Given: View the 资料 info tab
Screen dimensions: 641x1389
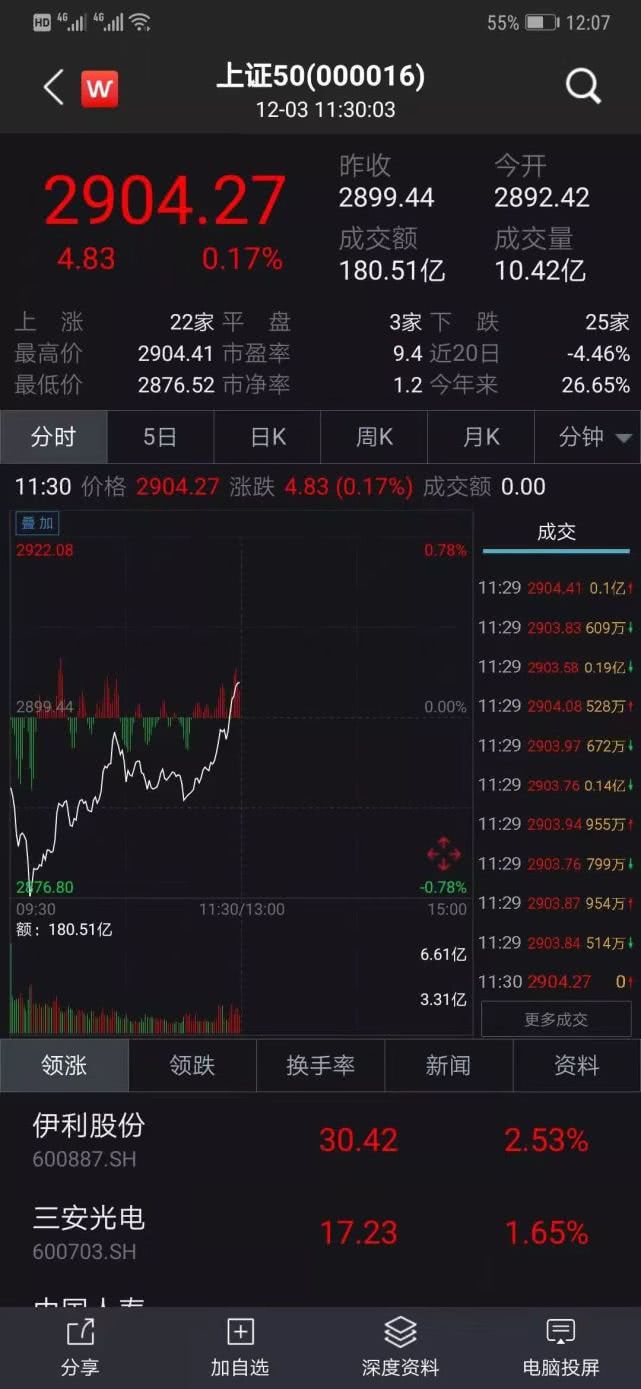Looking at the screenshot, I should [x=577, y=1066].
